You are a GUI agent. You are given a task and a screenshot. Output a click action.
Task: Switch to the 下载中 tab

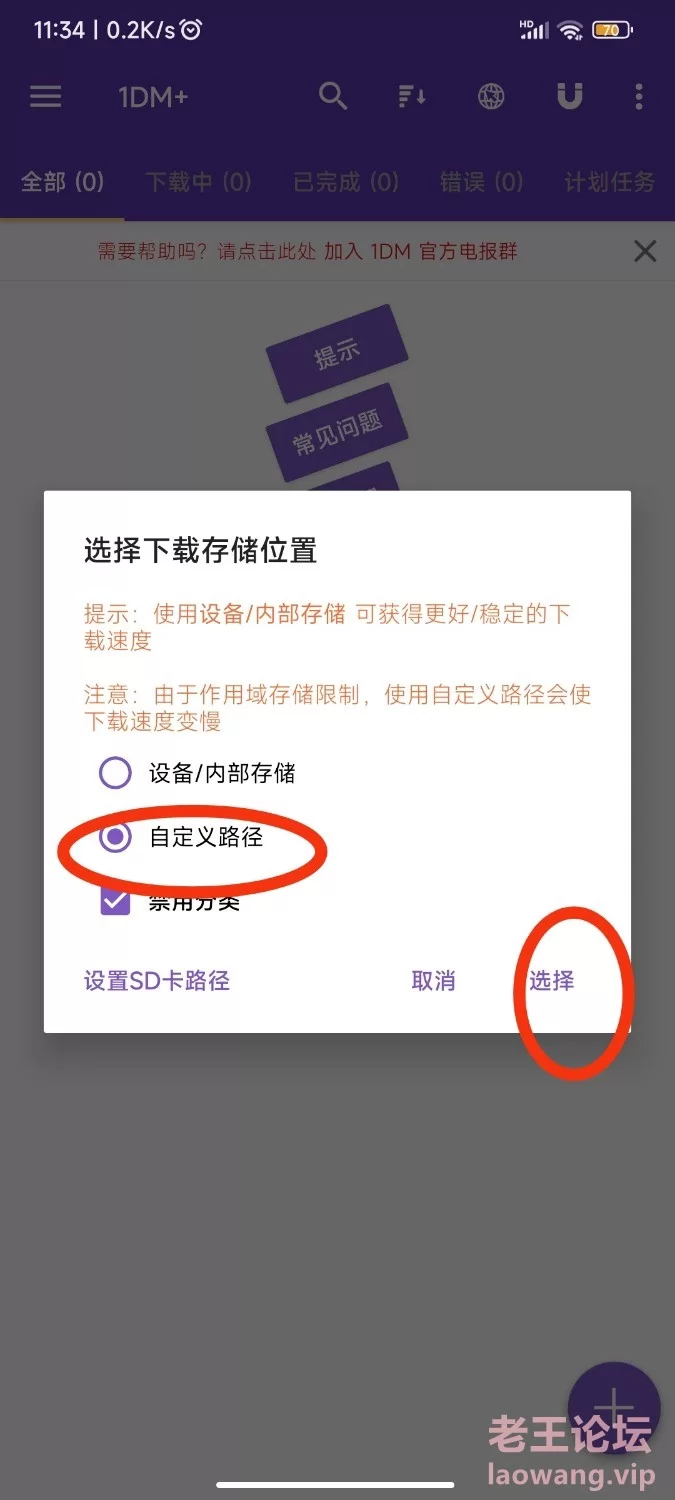point(198,182)
